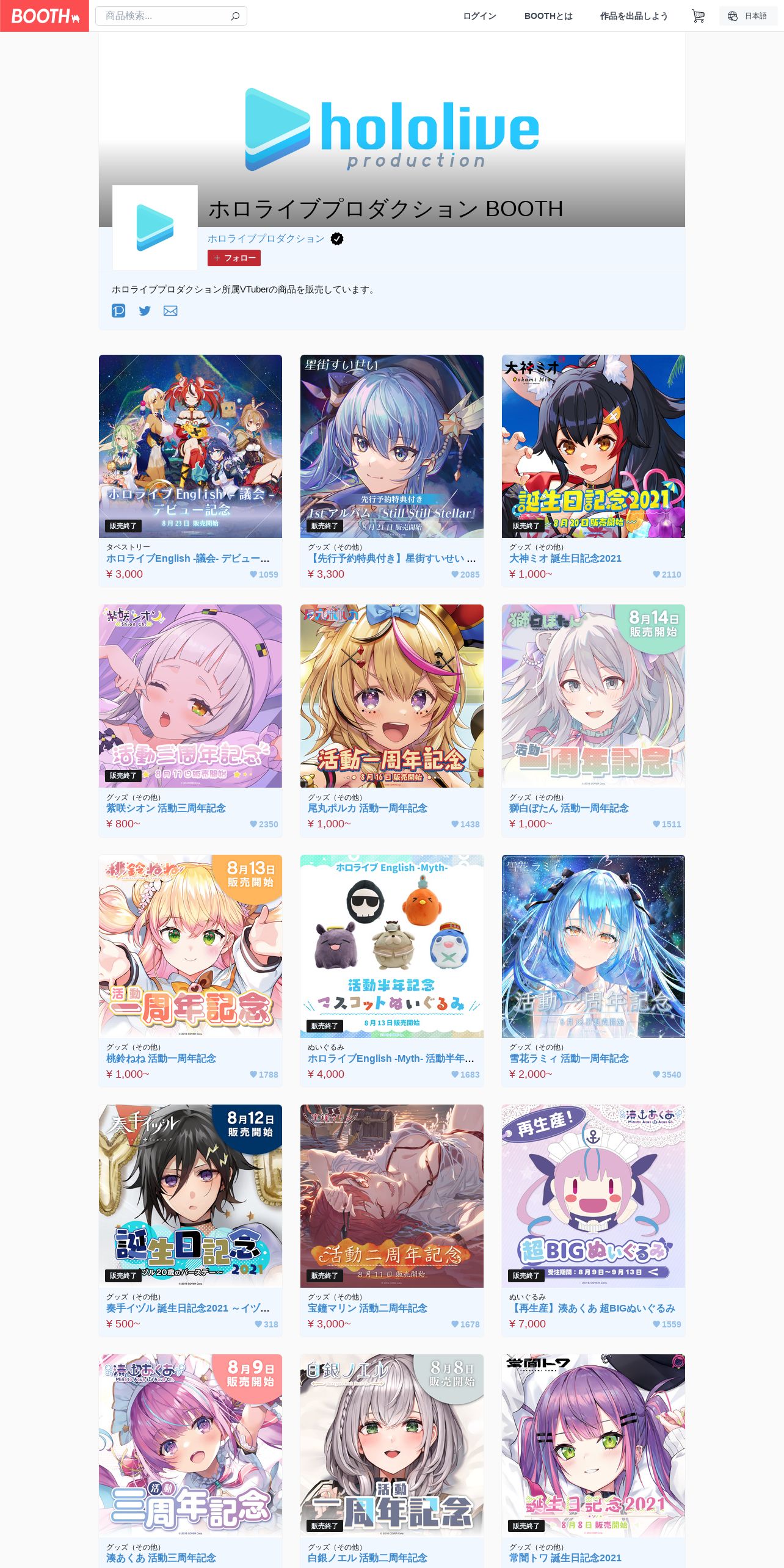Tap the 商品検索 search field

(x=165, y=16)
